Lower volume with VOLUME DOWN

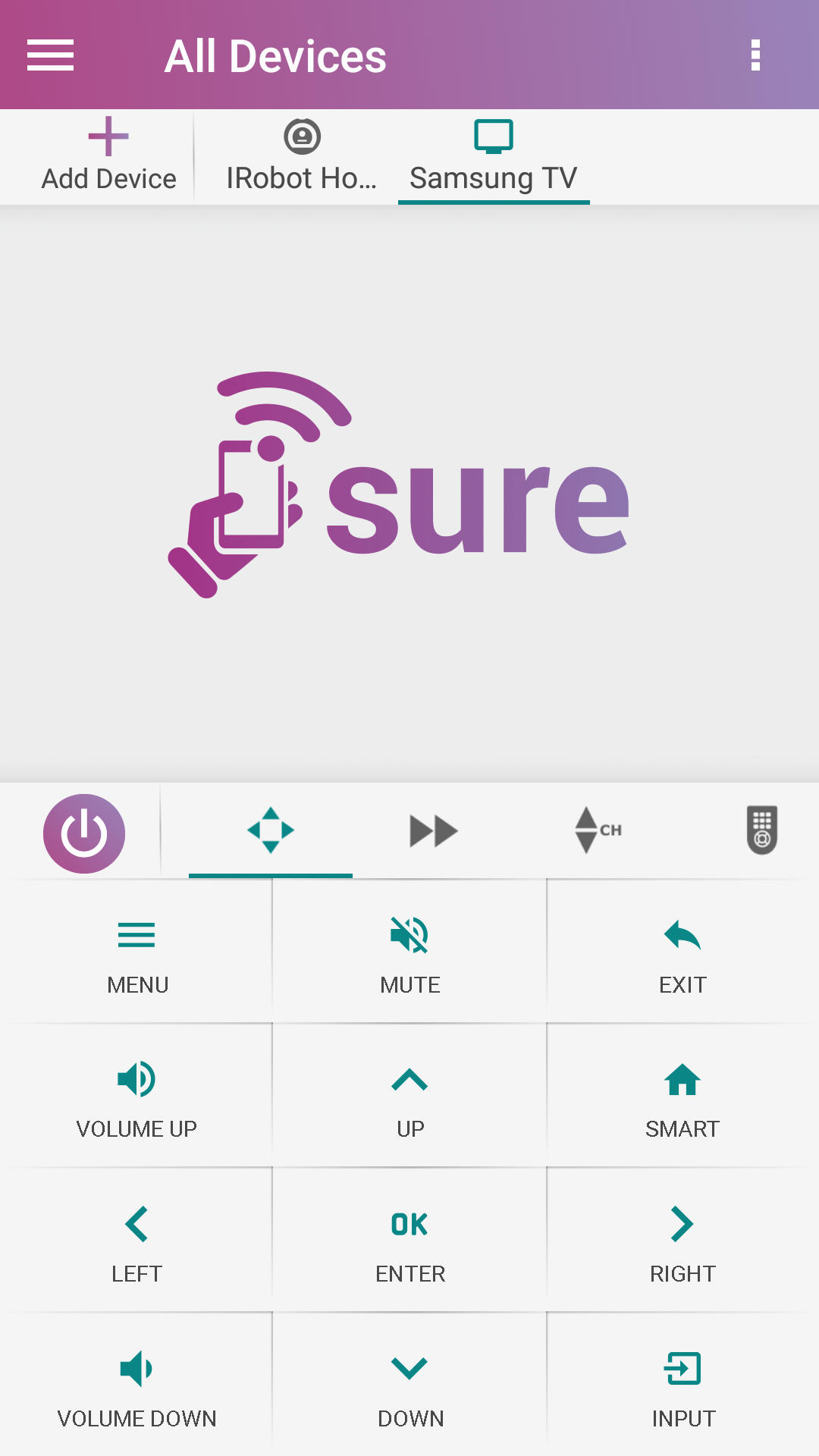137,1386
